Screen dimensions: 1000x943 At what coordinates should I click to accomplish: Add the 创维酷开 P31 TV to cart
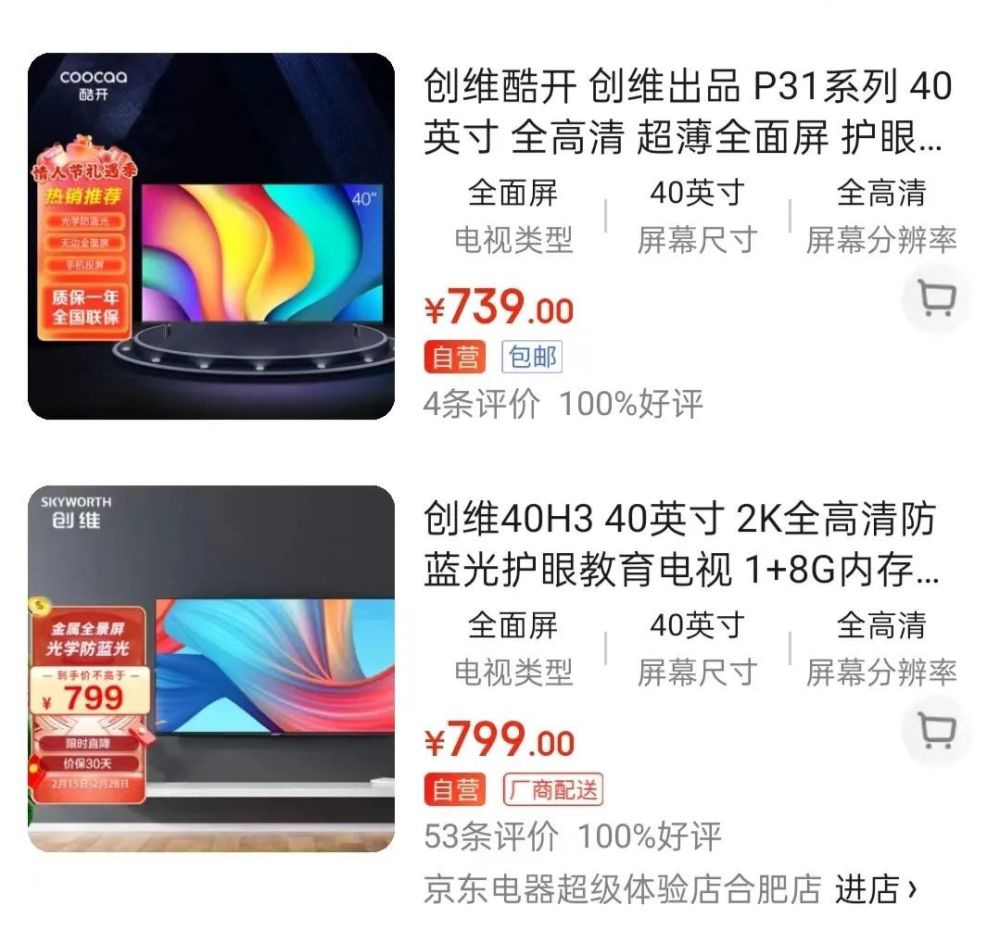[936, 298]
